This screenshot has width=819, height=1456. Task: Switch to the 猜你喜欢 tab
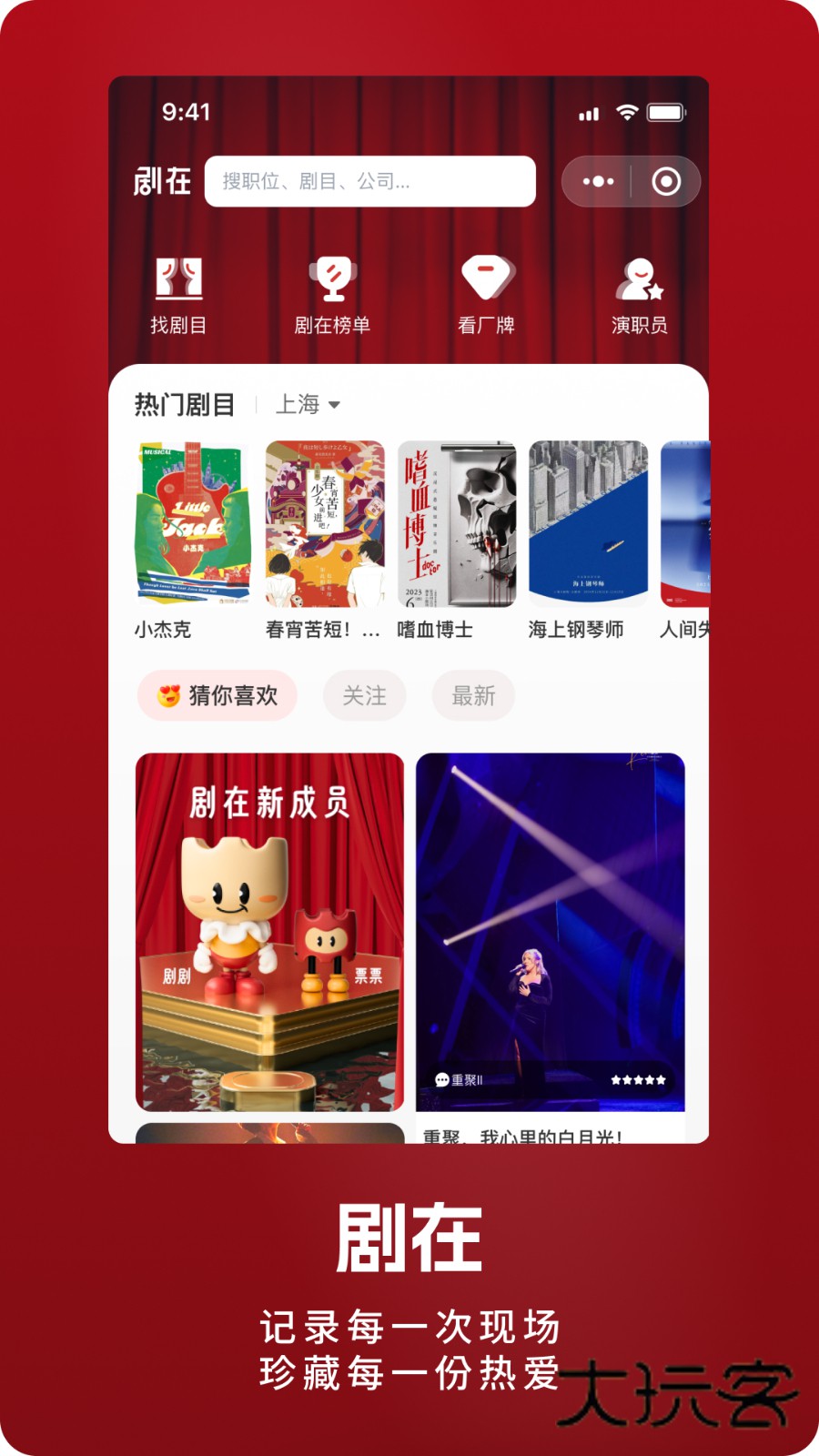(x=217, y=695)
